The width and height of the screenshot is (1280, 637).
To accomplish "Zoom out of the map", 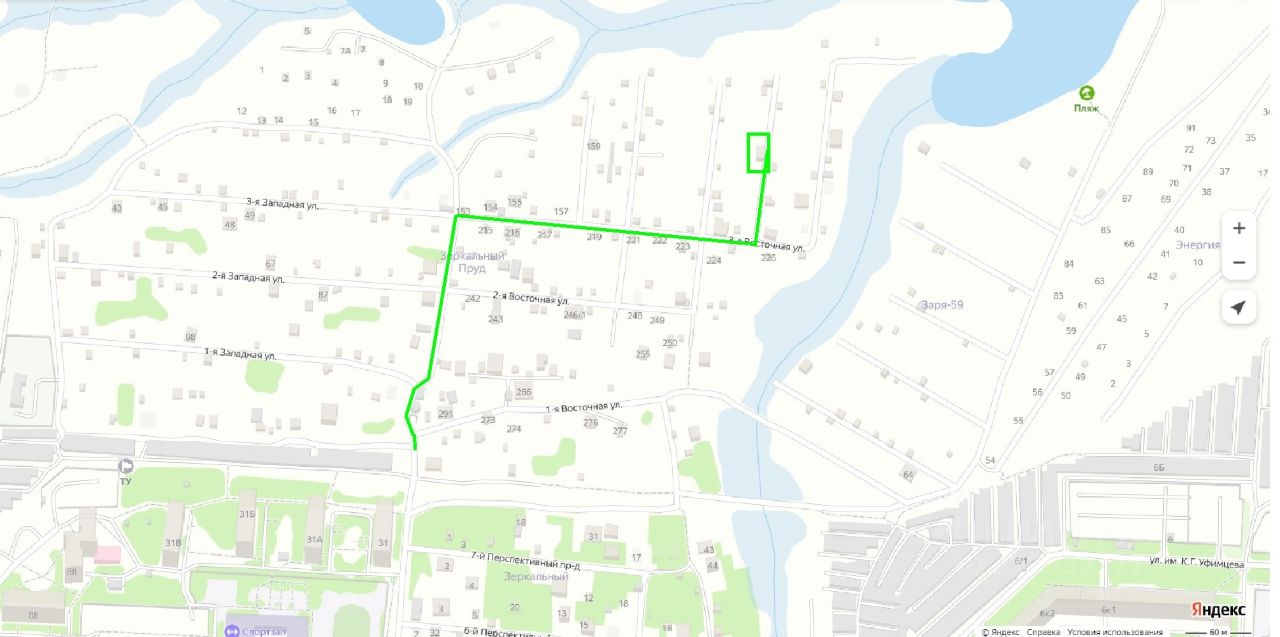I will pyautogui.click(x=1239, y=262).
